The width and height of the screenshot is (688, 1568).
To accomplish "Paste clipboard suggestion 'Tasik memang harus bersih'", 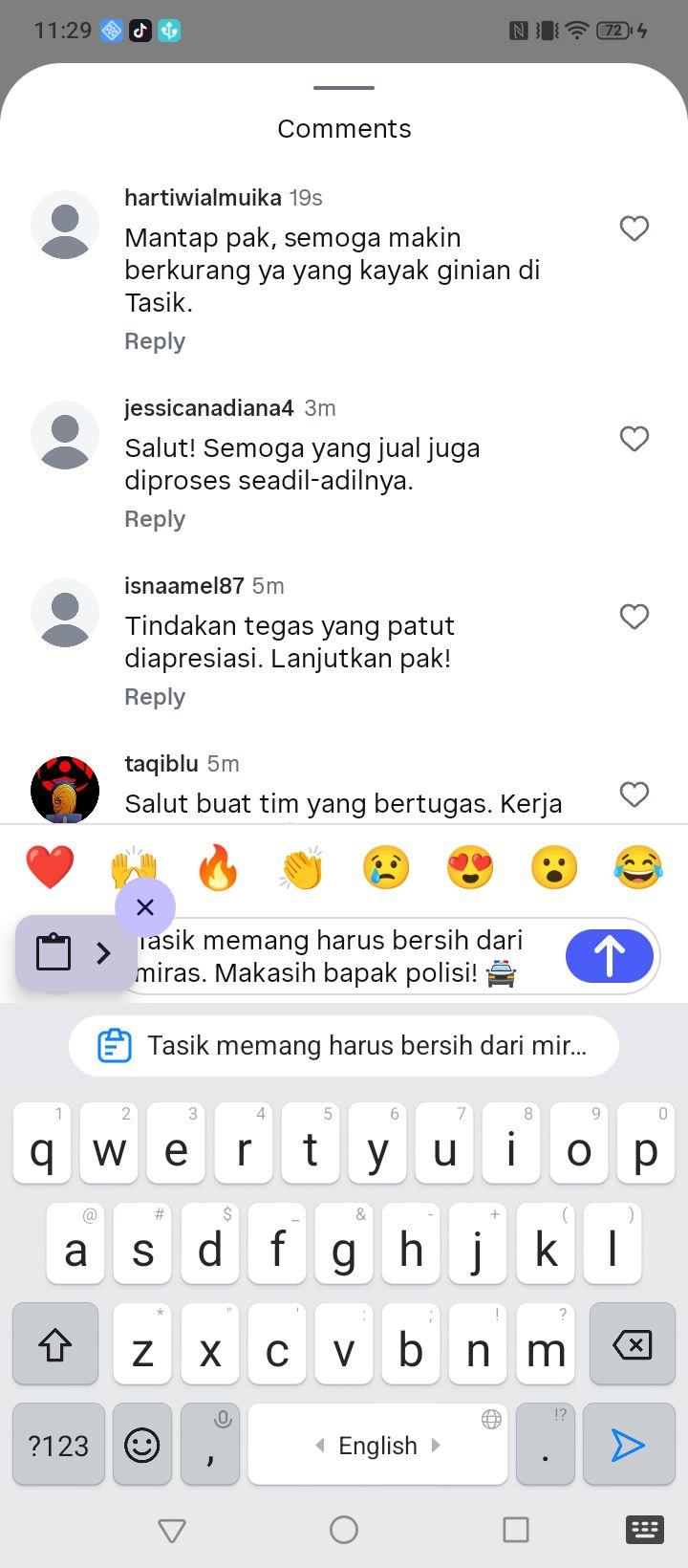I will point(344,1046).
